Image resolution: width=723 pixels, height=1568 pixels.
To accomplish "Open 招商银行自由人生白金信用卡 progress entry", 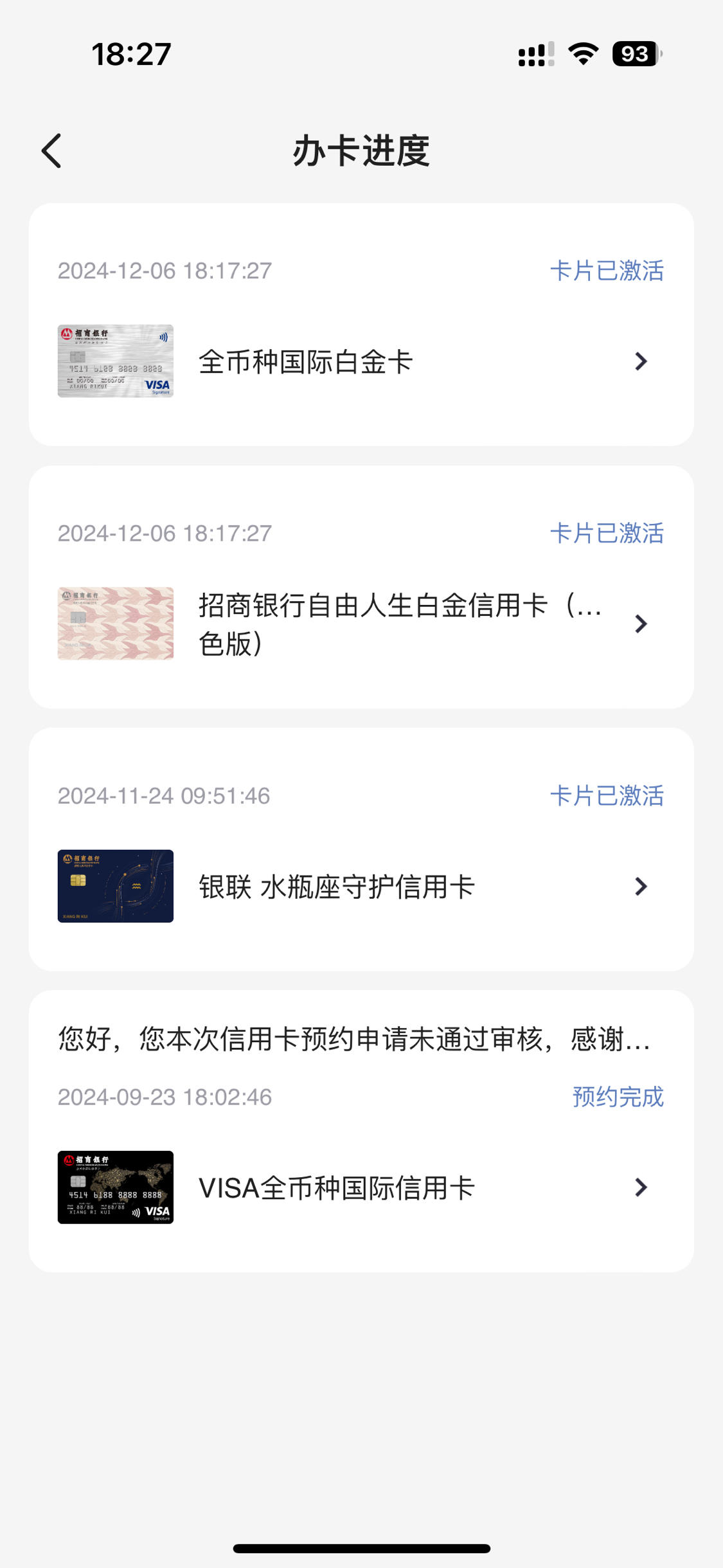I will 361,624.
